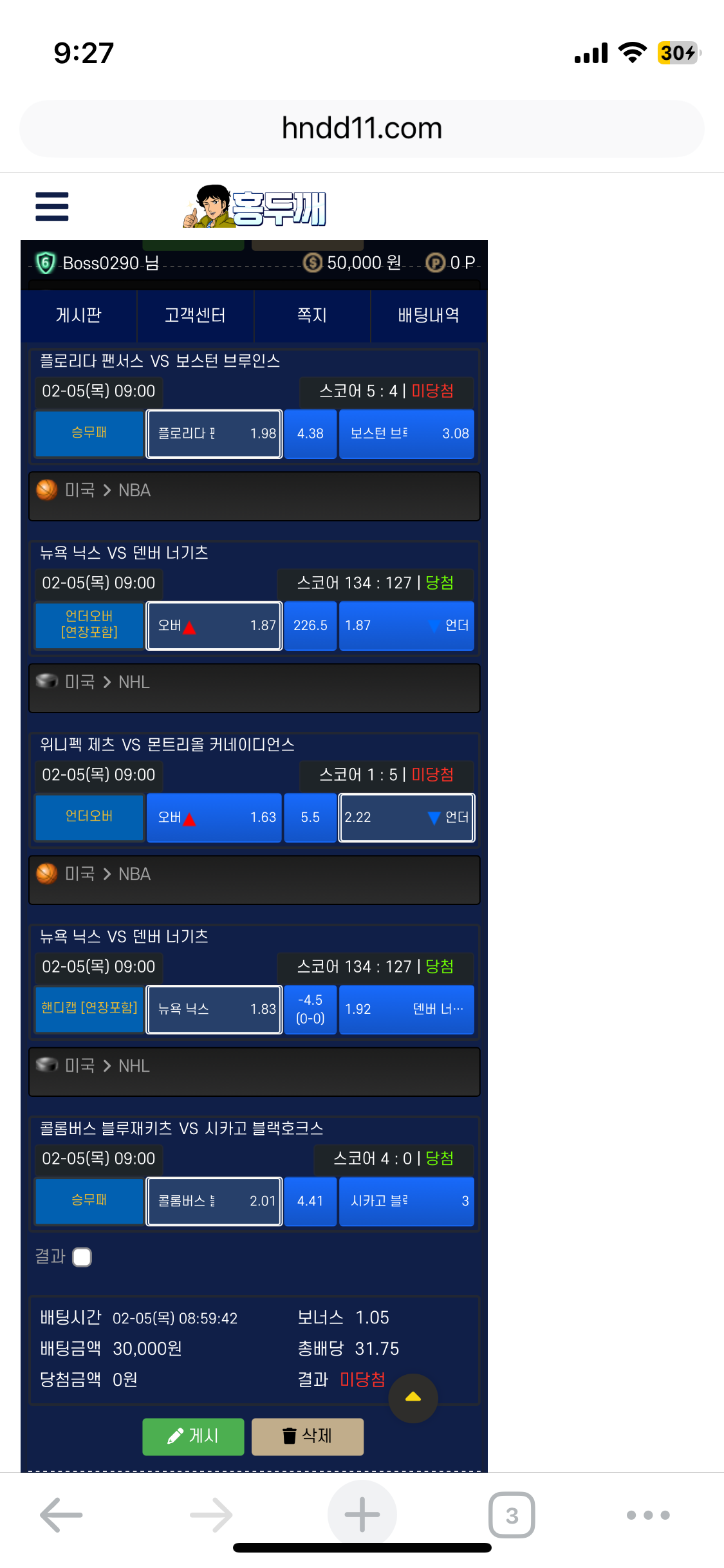Open the browser tab switcher
Image resolution: width=724 pixels, height=1568 pixels.
coord(512,1515)
